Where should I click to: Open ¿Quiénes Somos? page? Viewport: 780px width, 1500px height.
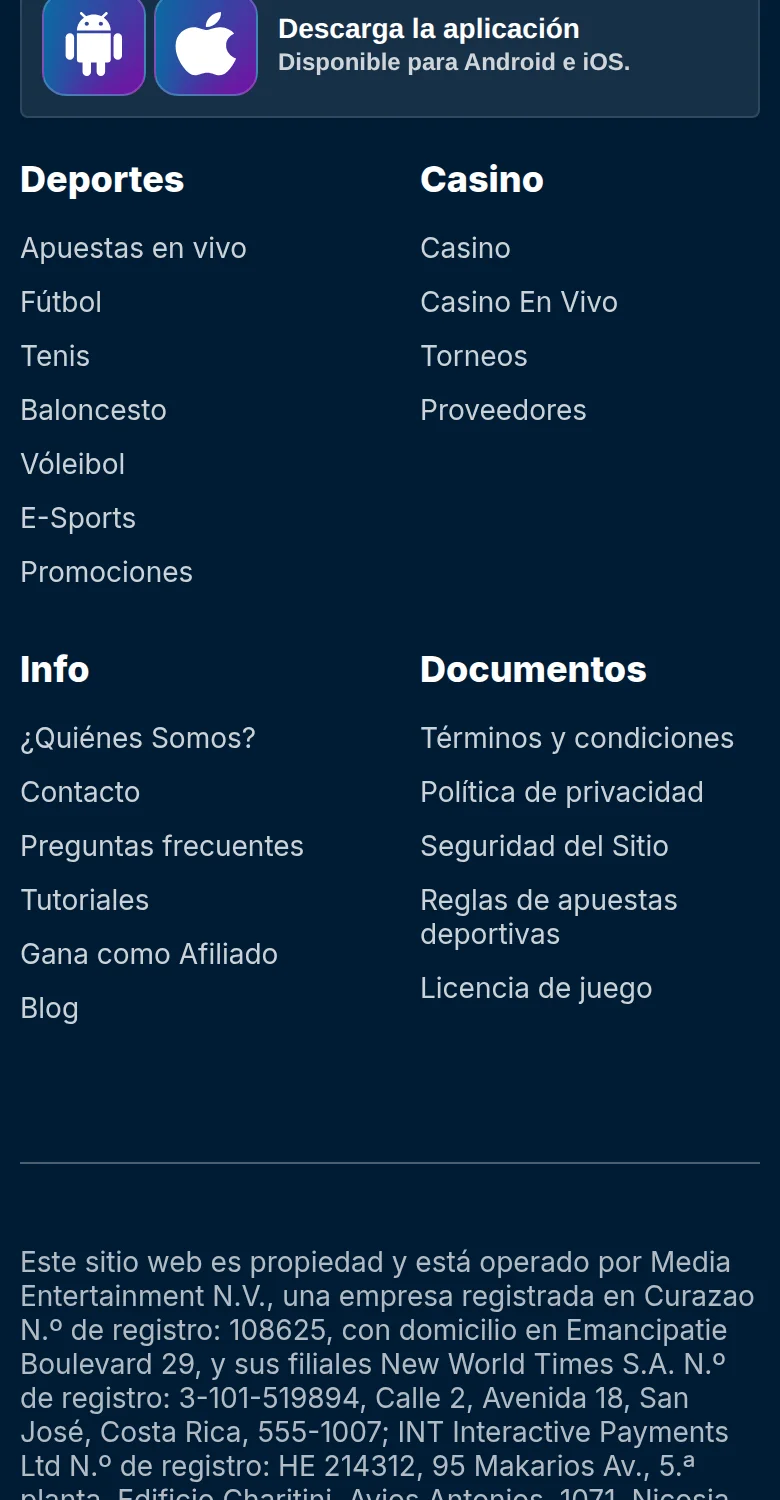[138, 738]
